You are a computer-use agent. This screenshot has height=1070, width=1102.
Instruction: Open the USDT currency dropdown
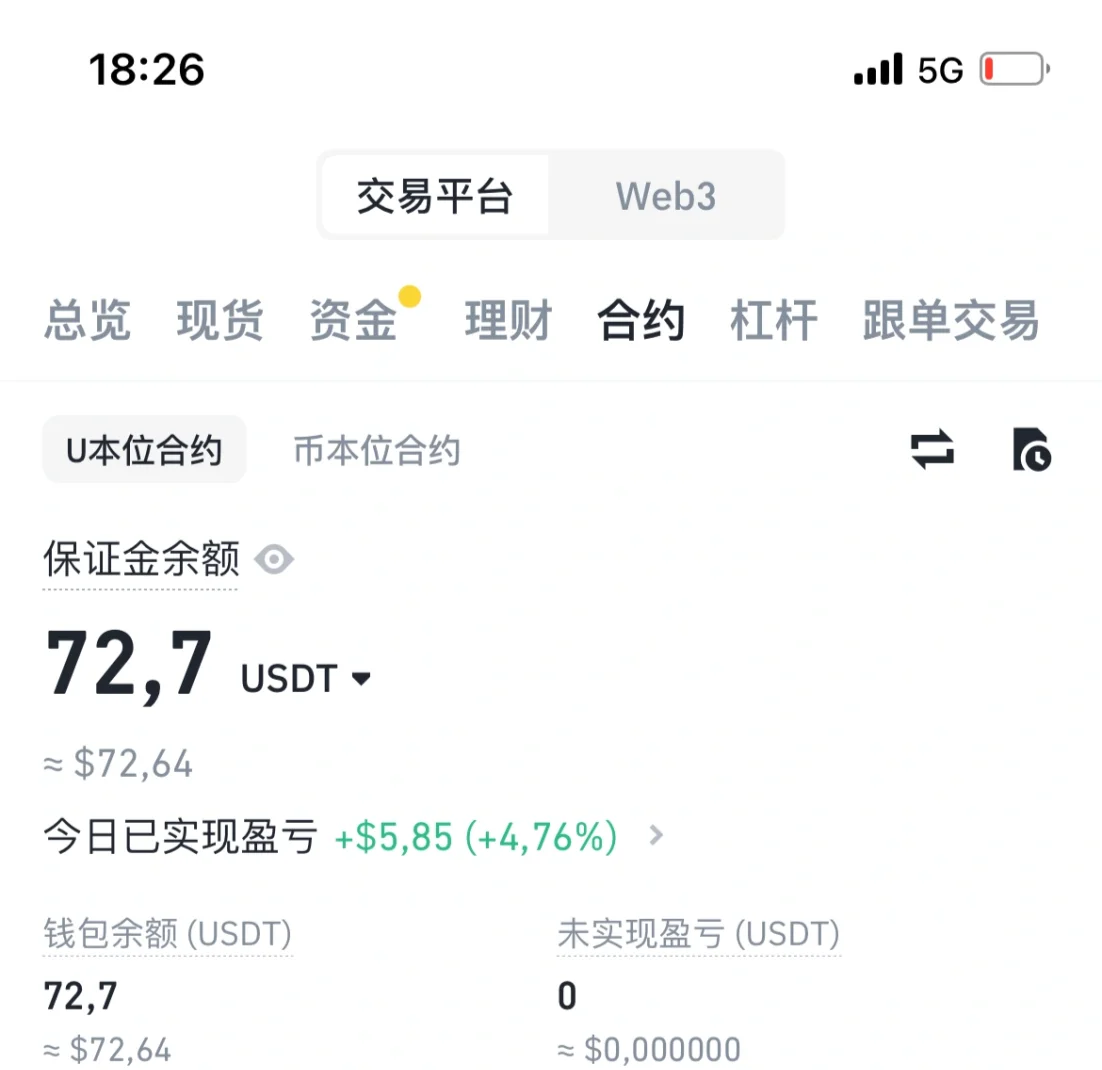[x=306, y=679]
